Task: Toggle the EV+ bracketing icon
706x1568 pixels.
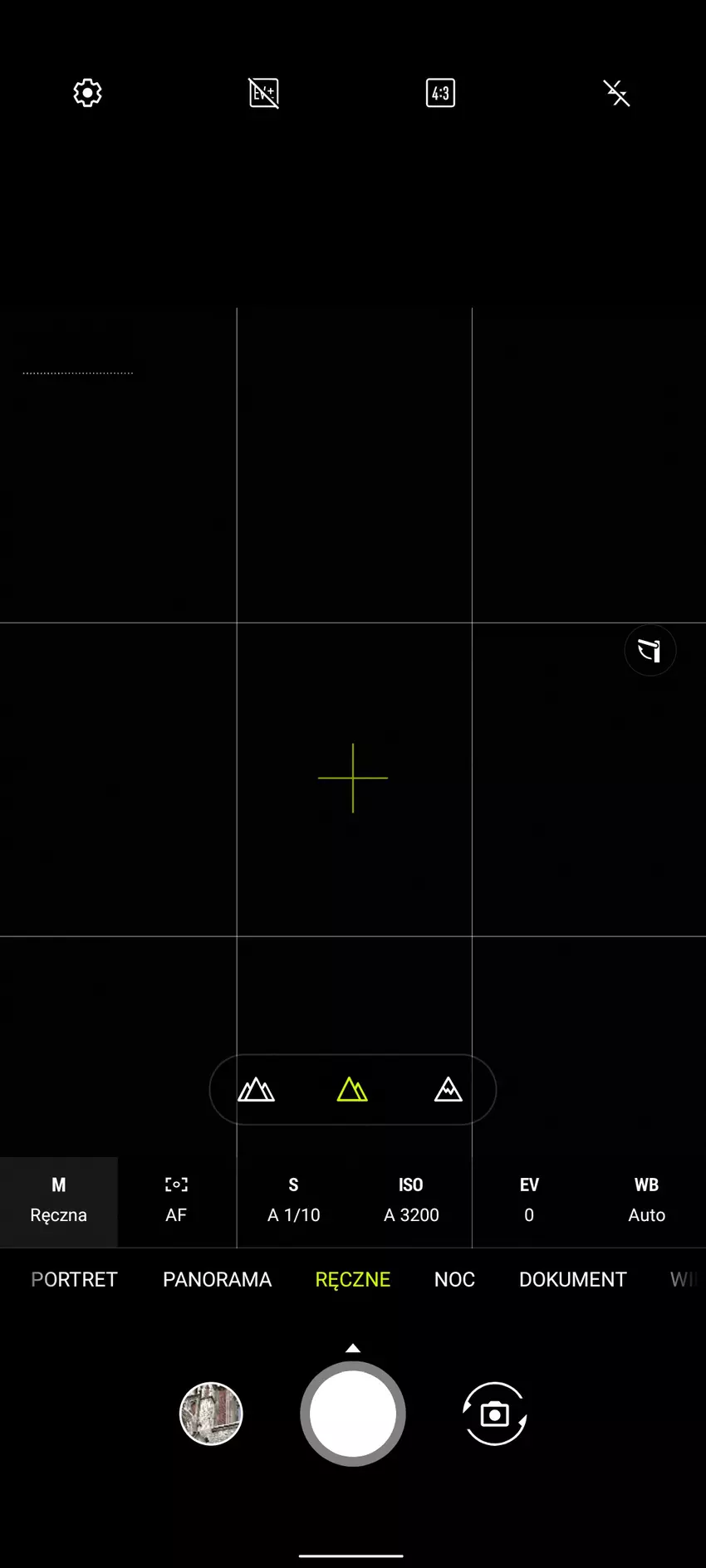Action: click(264, 93)
